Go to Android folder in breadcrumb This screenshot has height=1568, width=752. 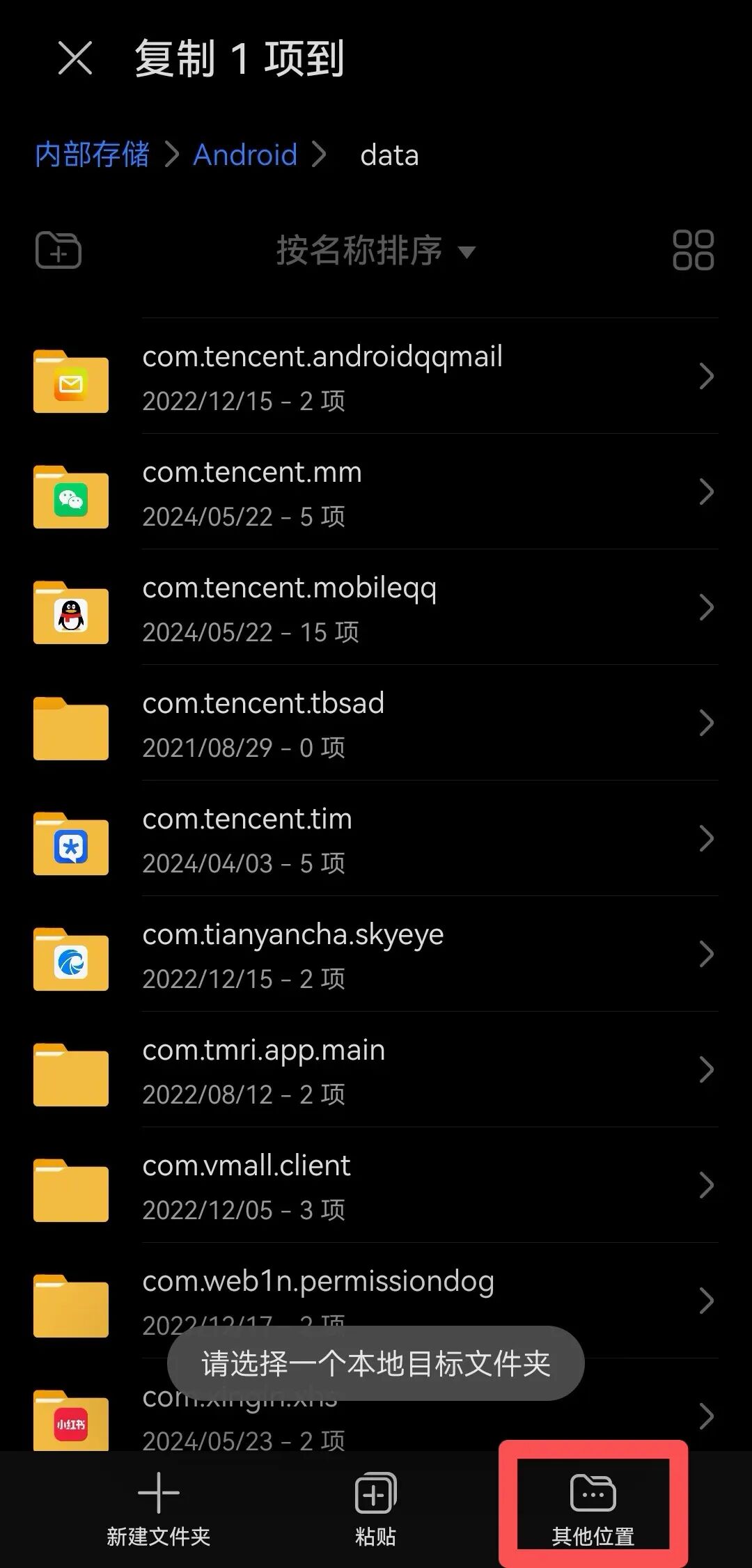pos(245,155)
